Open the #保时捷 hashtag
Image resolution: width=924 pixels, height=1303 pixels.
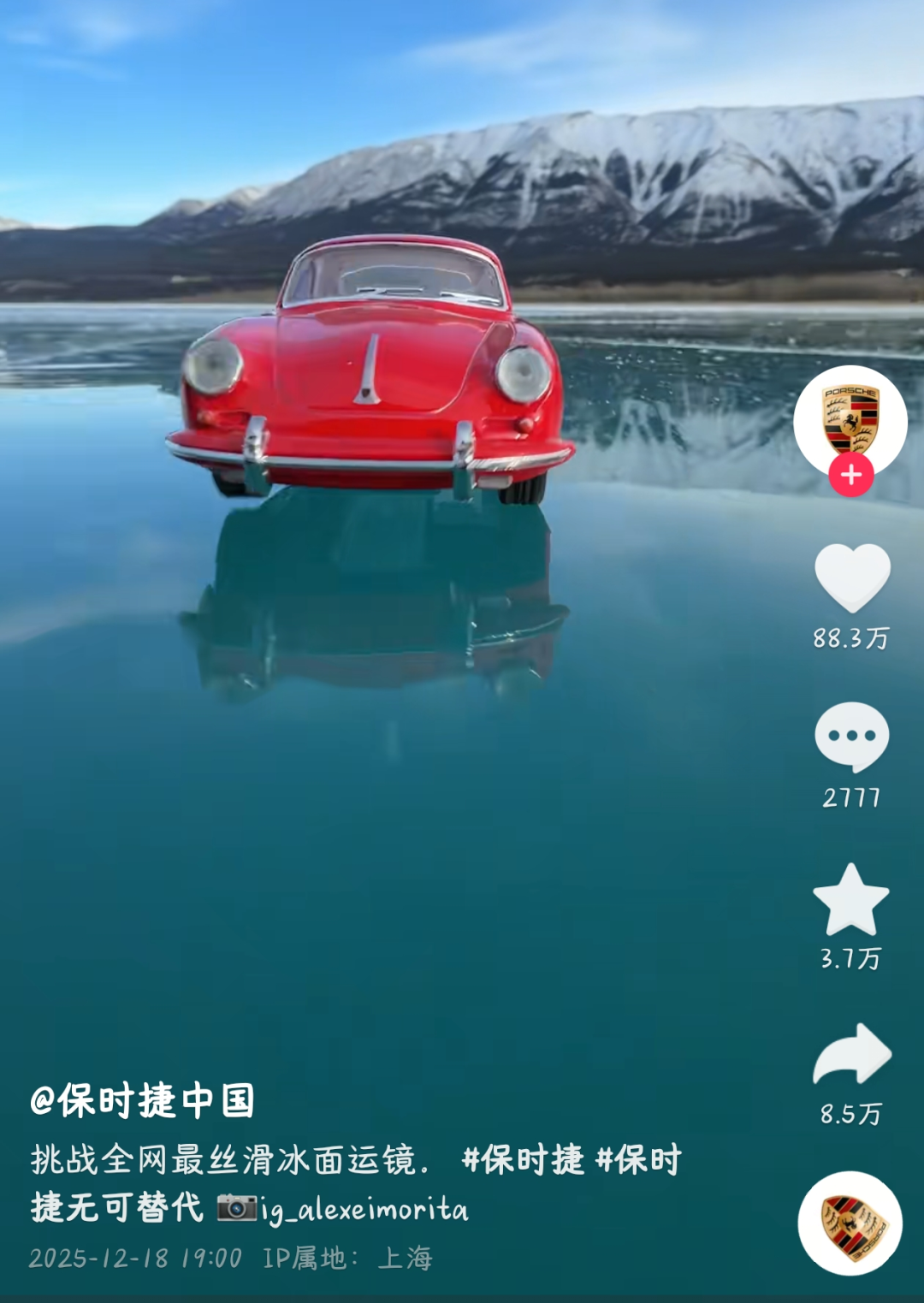click(523, 1160)
